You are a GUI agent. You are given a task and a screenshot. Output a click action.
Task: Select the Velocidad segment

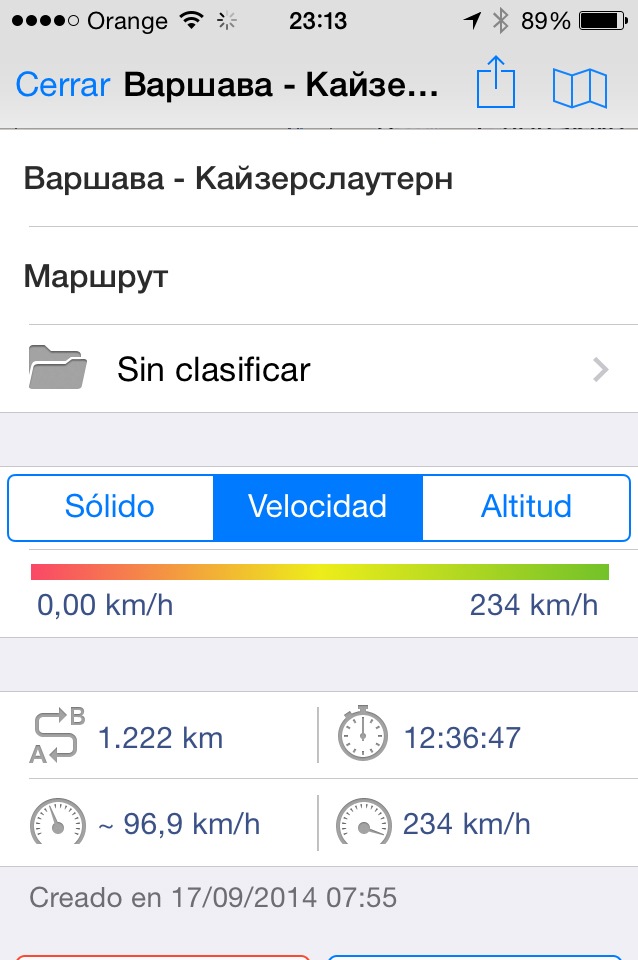pos(318,507)
